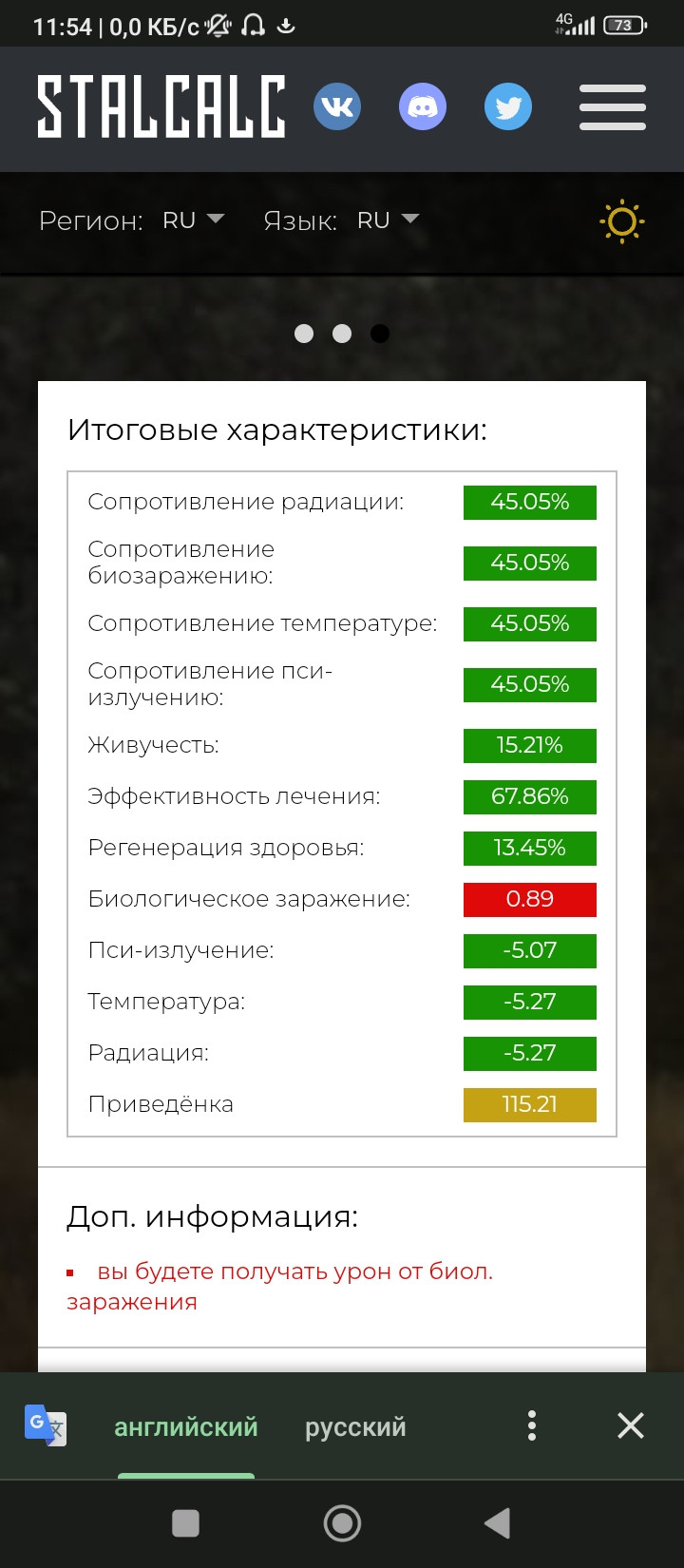Go to the second page indicator dot
The height and width of the screenshot is (1568, 684).
click(342, 334)
